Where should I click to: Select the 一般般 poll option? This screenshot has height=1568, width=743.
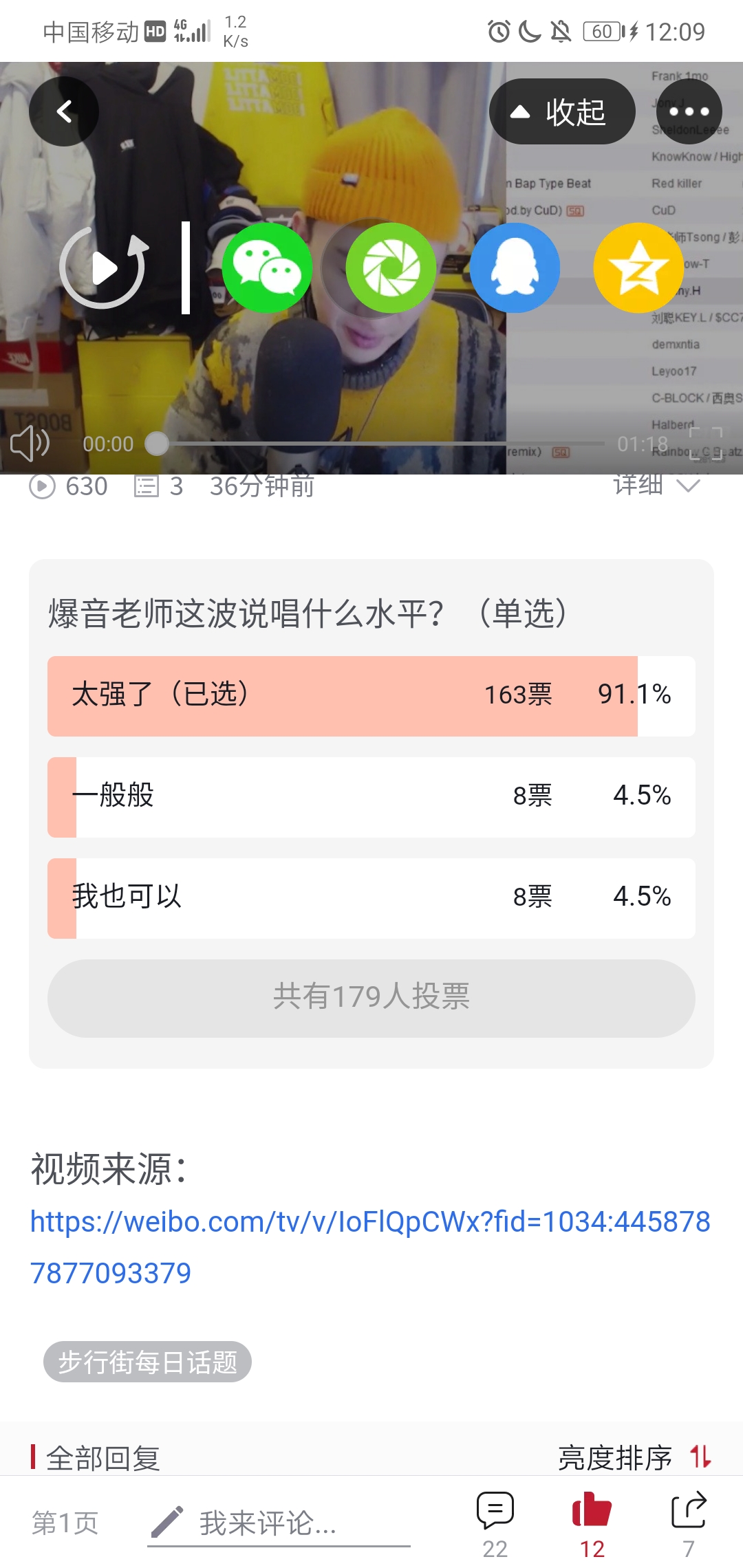pyautogui.click(x=371, y=797)
